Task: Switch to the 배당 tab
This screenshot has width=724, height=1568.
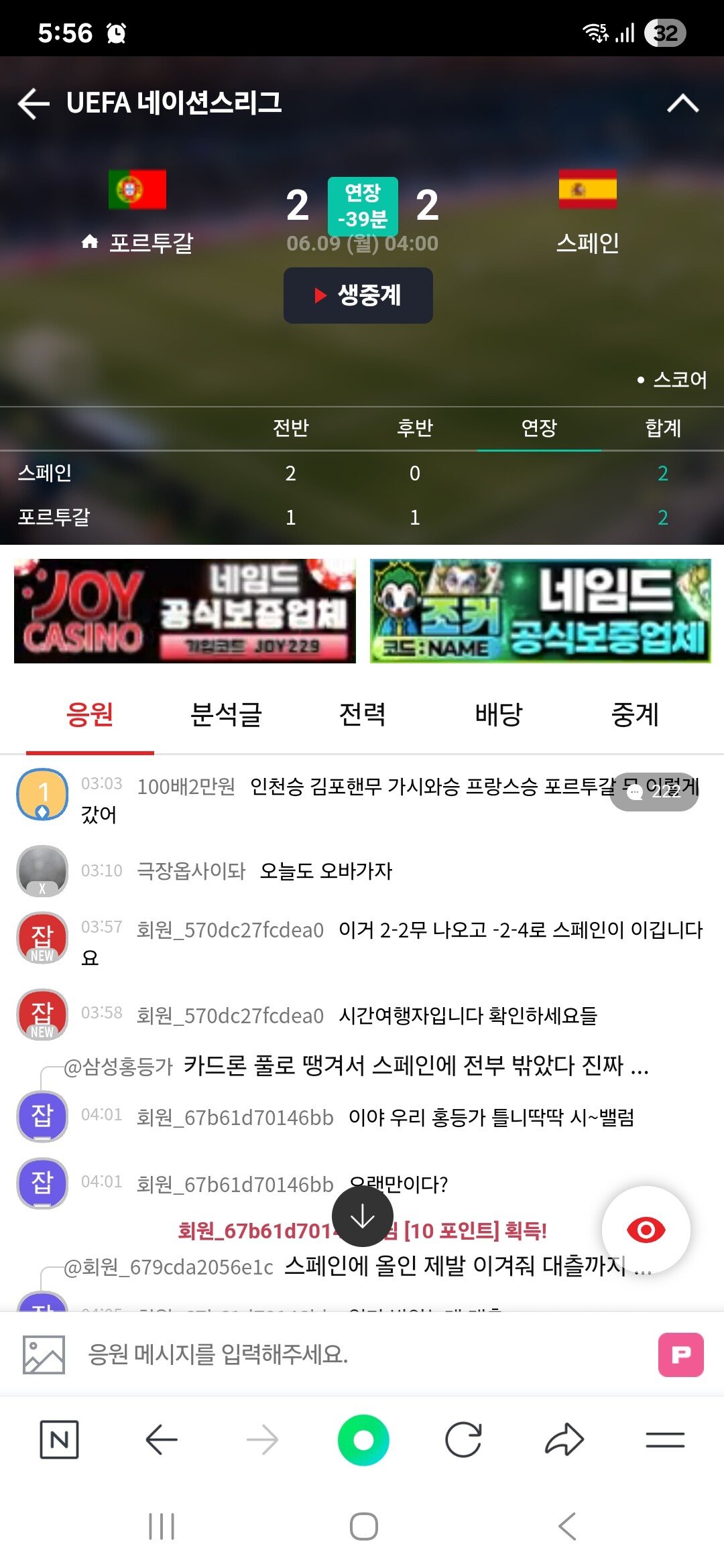Action: (498, 714)
